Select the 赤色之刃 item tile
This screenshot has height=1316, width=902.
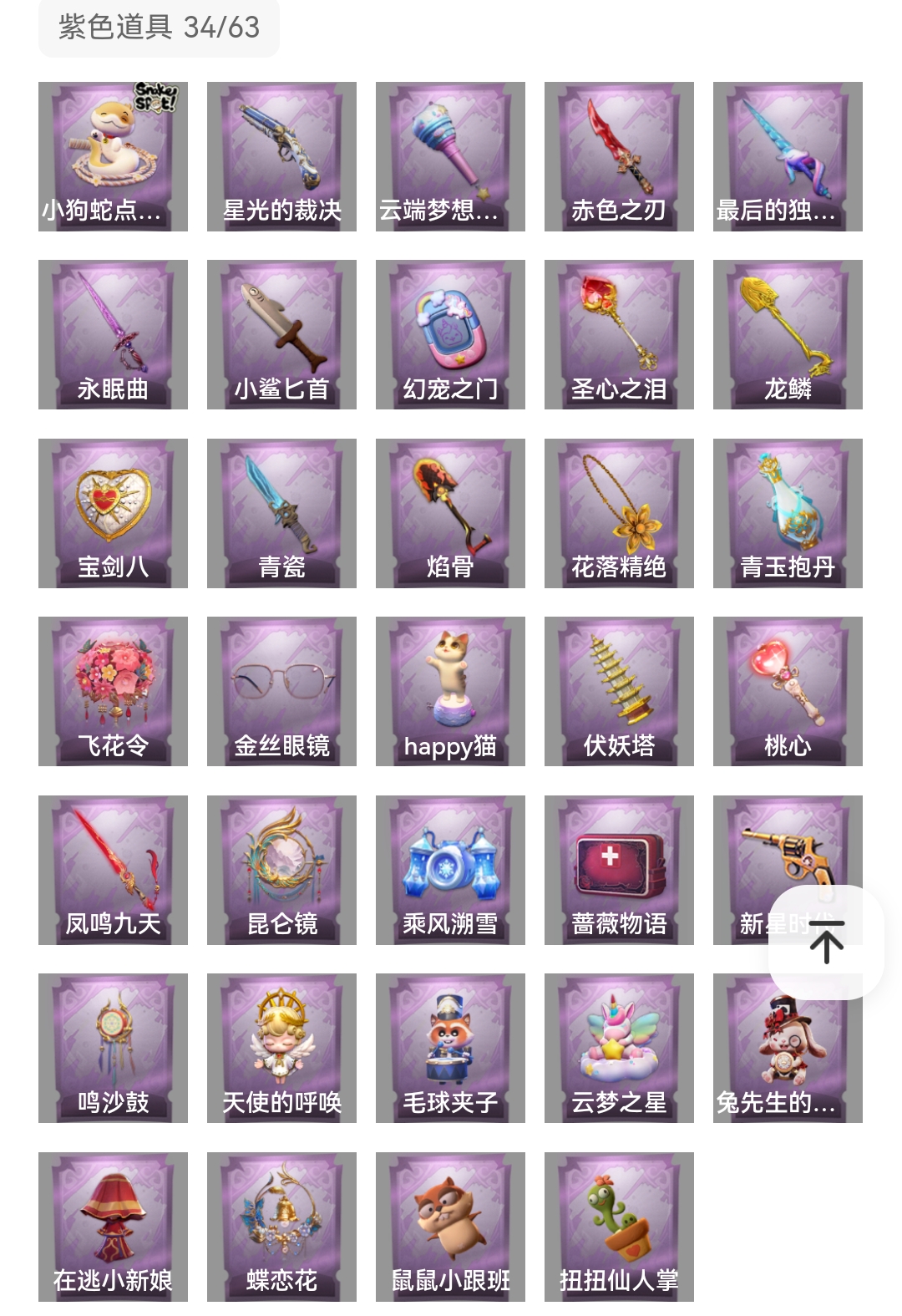pyautogui.click(x=619, y=156)
